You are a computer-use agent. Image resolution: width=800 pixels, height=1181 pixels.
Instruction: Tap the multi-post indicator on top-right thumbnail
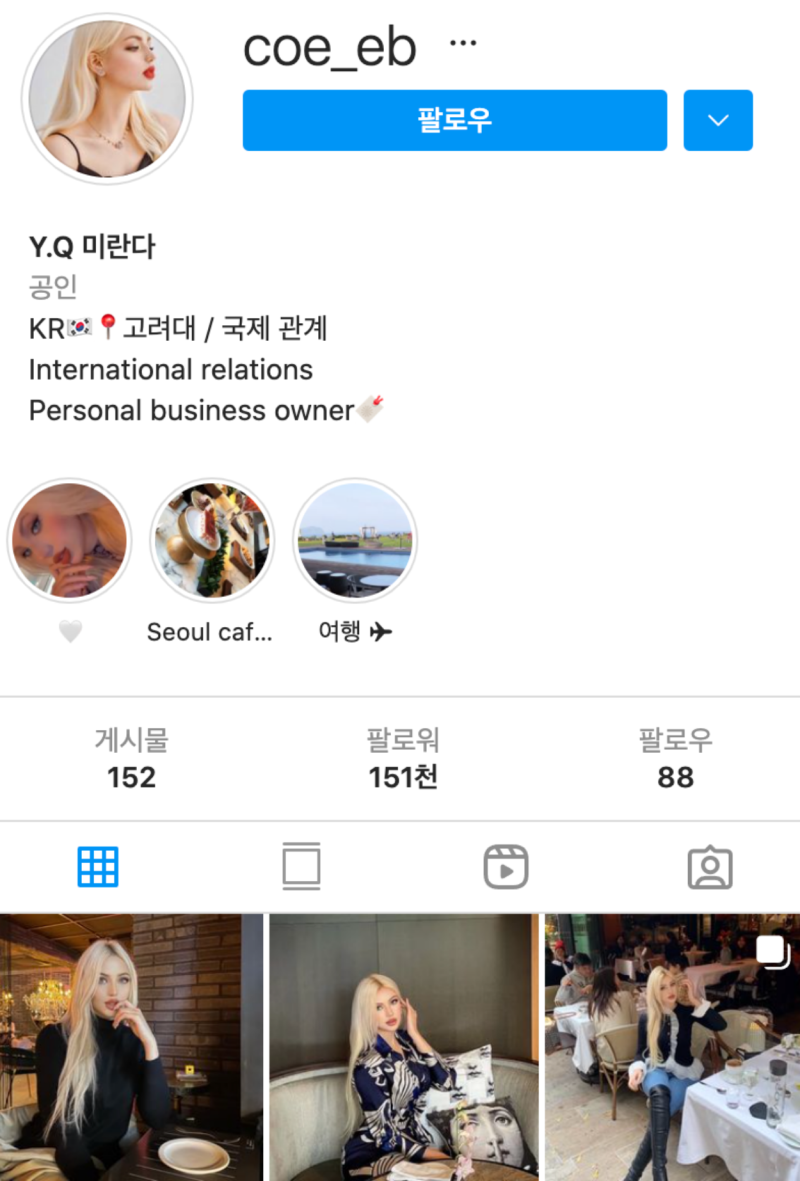772,952
